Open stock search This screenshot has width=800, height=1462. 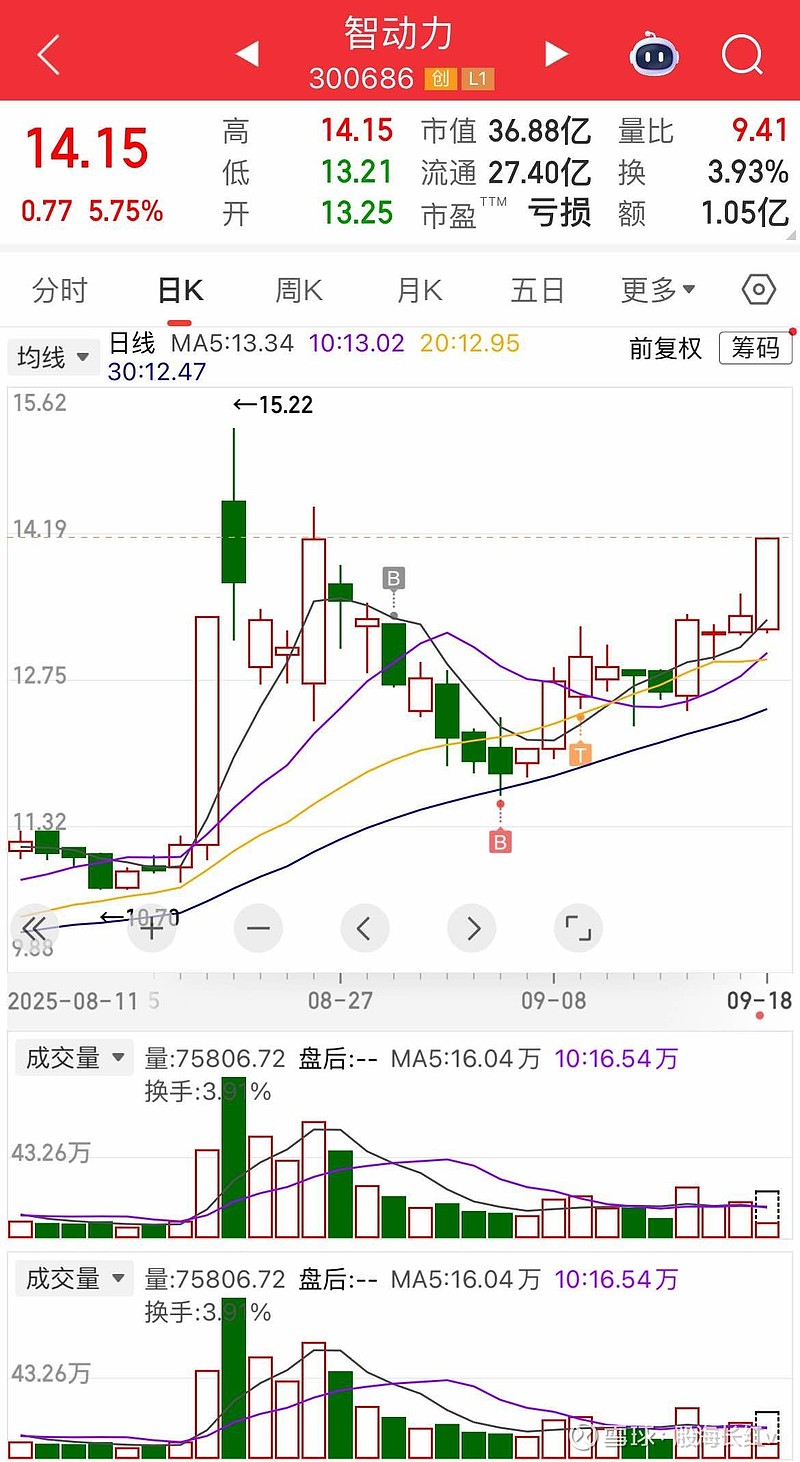(x=741, y=55)
